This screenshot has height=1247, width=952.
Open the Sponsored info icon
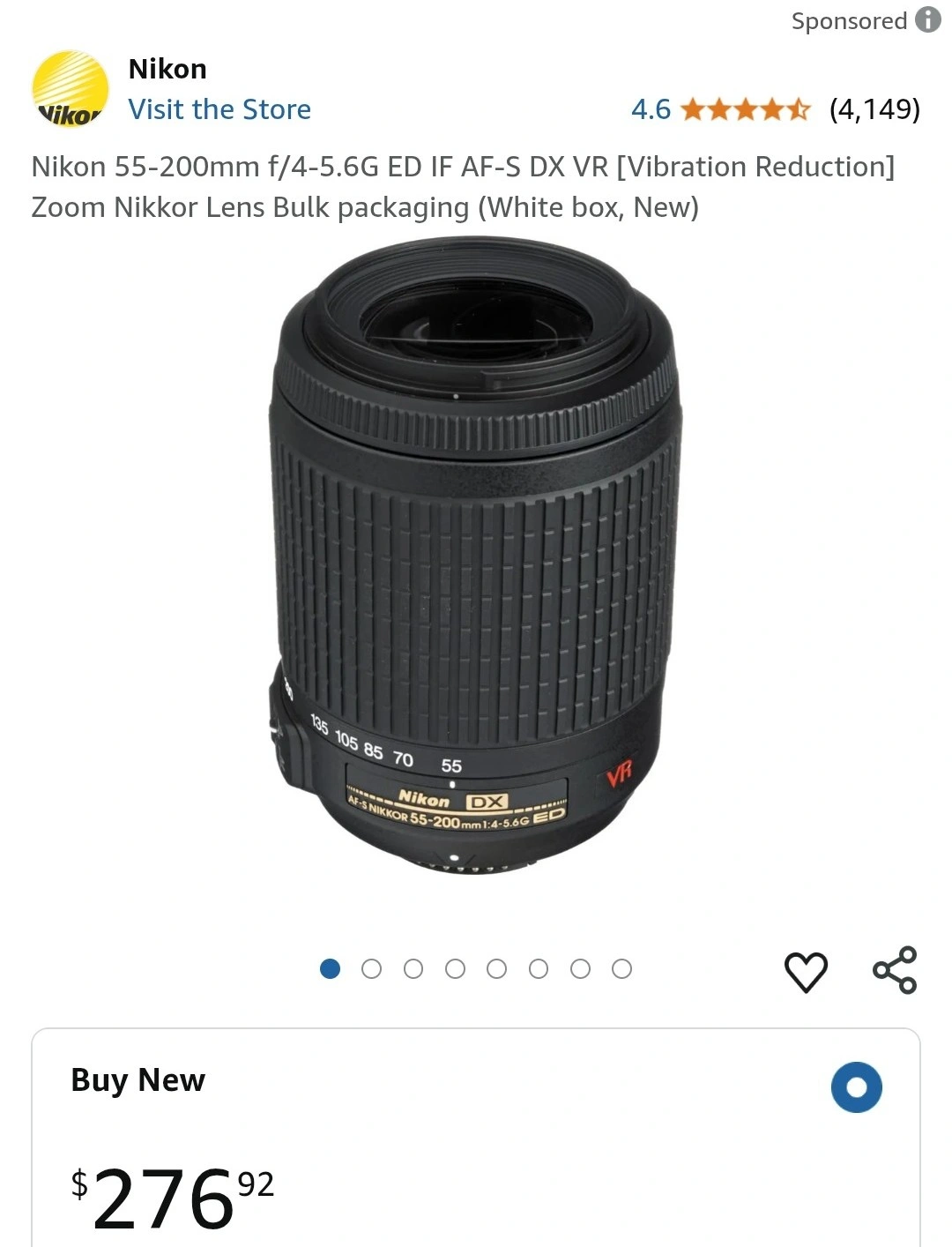click(927, 19)
